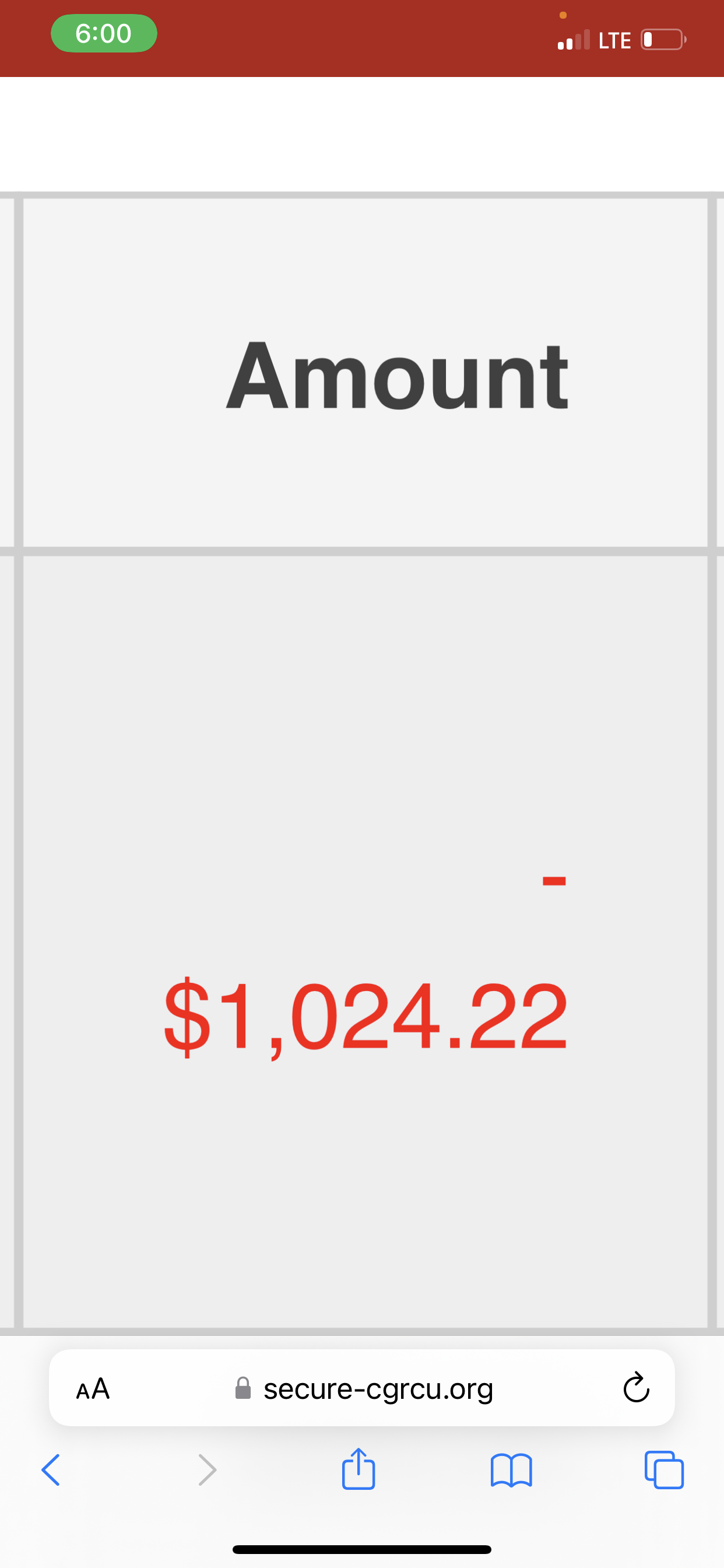Viewport: 724px width, 1568px height.
Task: Go back to the previous page
Action: coord(51,1471)
